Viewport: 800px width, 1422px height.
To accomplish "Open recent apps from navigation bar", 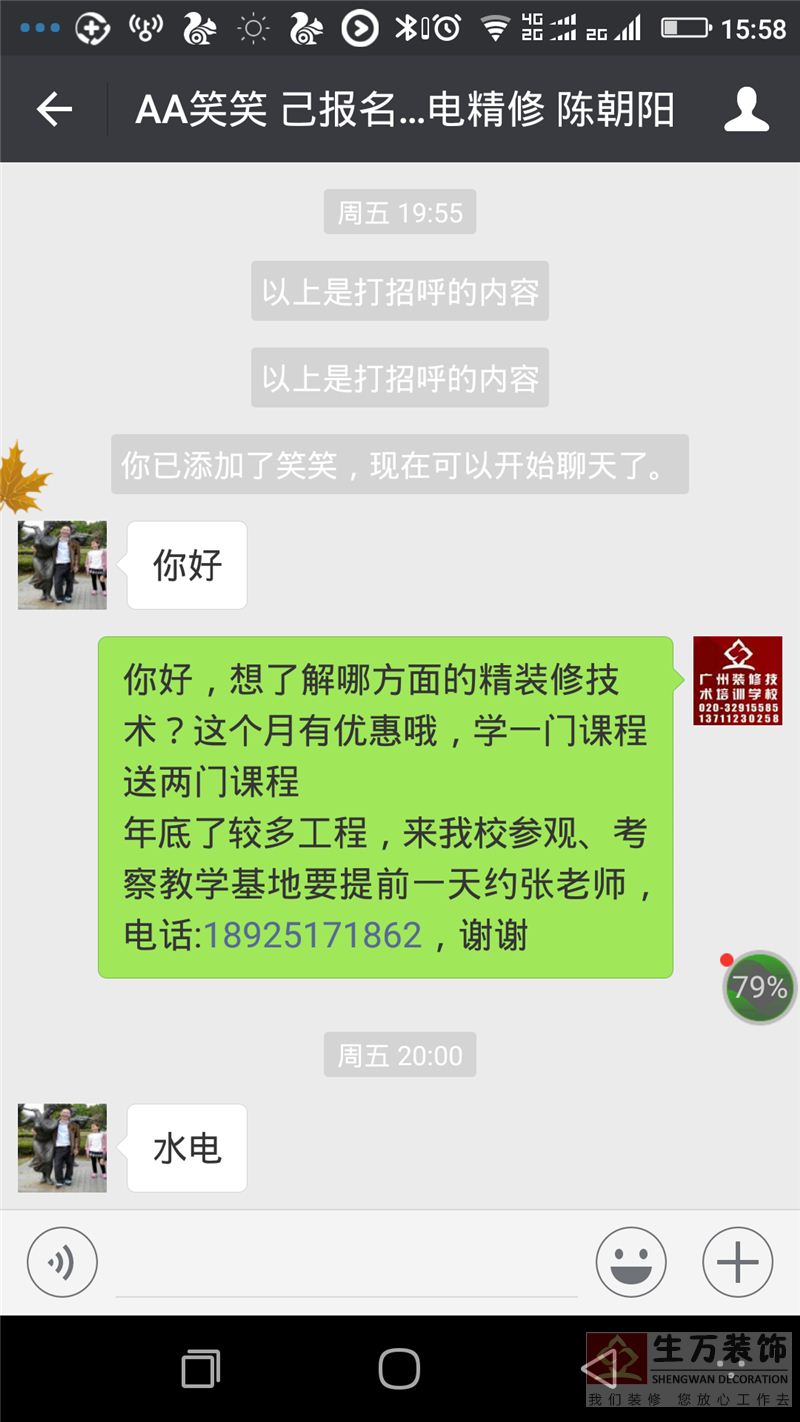I will [200, 1368].
